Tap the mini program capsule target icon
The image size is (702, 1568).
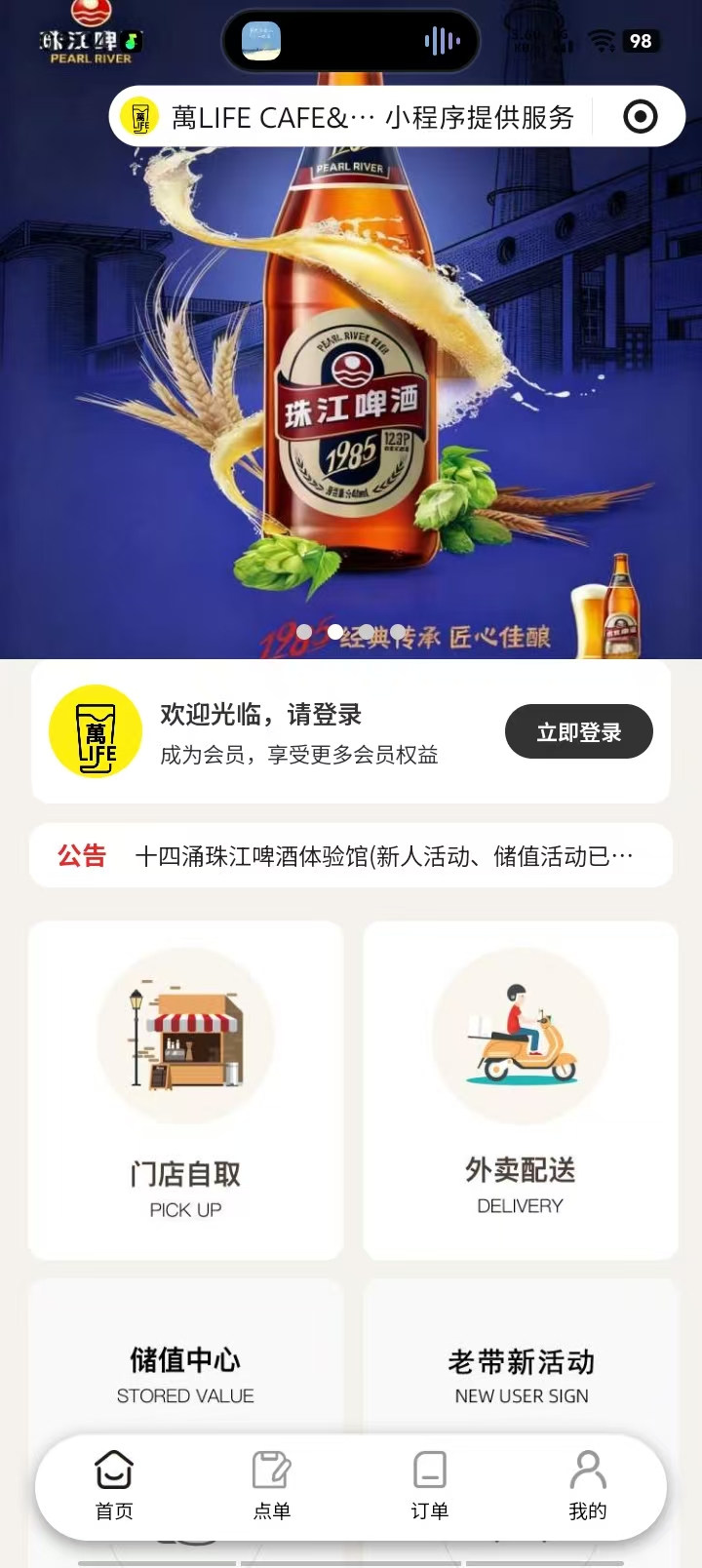[640, 117]
